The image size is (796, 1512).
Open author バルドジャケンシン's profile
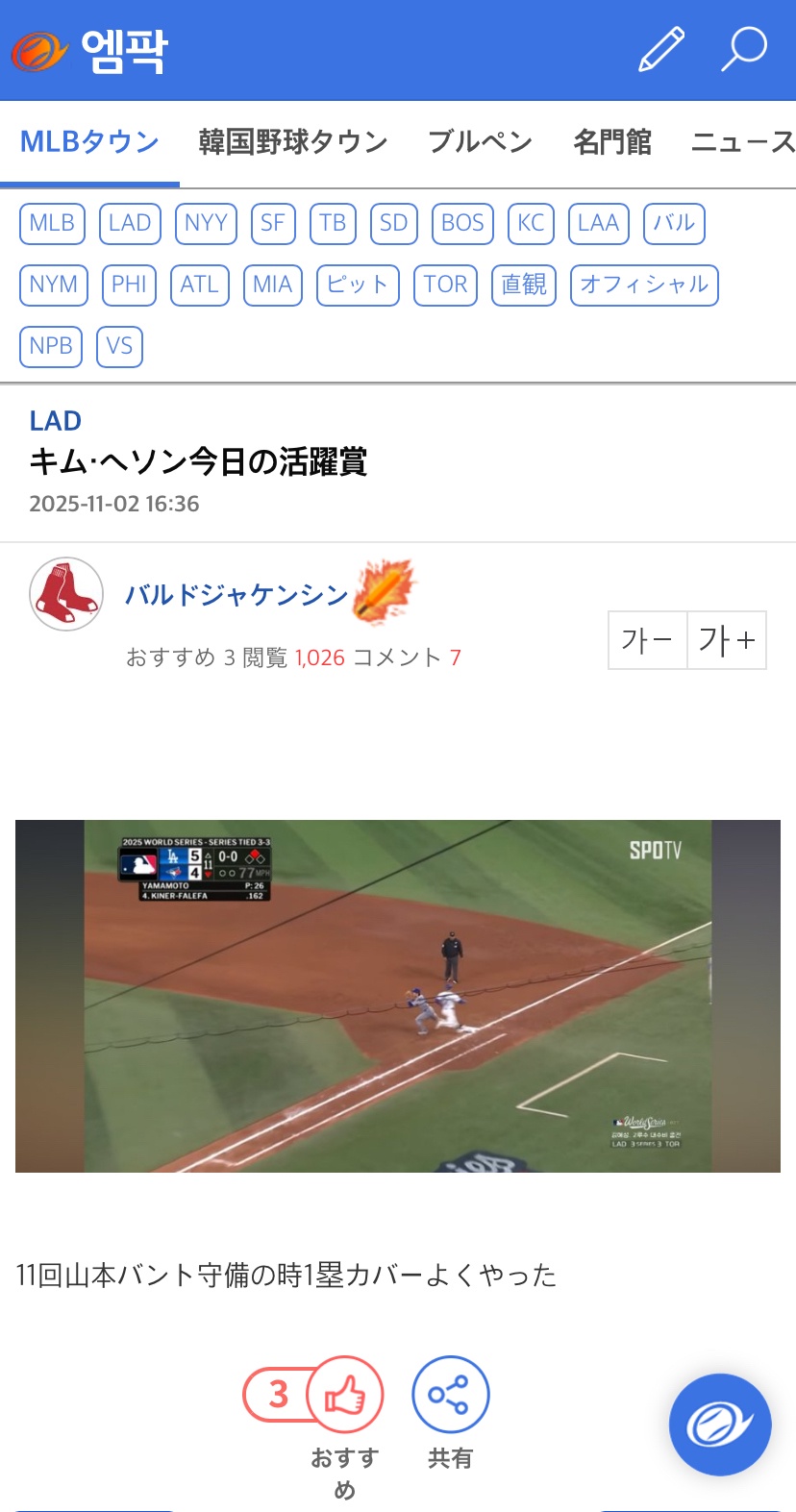[x=236, y=595]
